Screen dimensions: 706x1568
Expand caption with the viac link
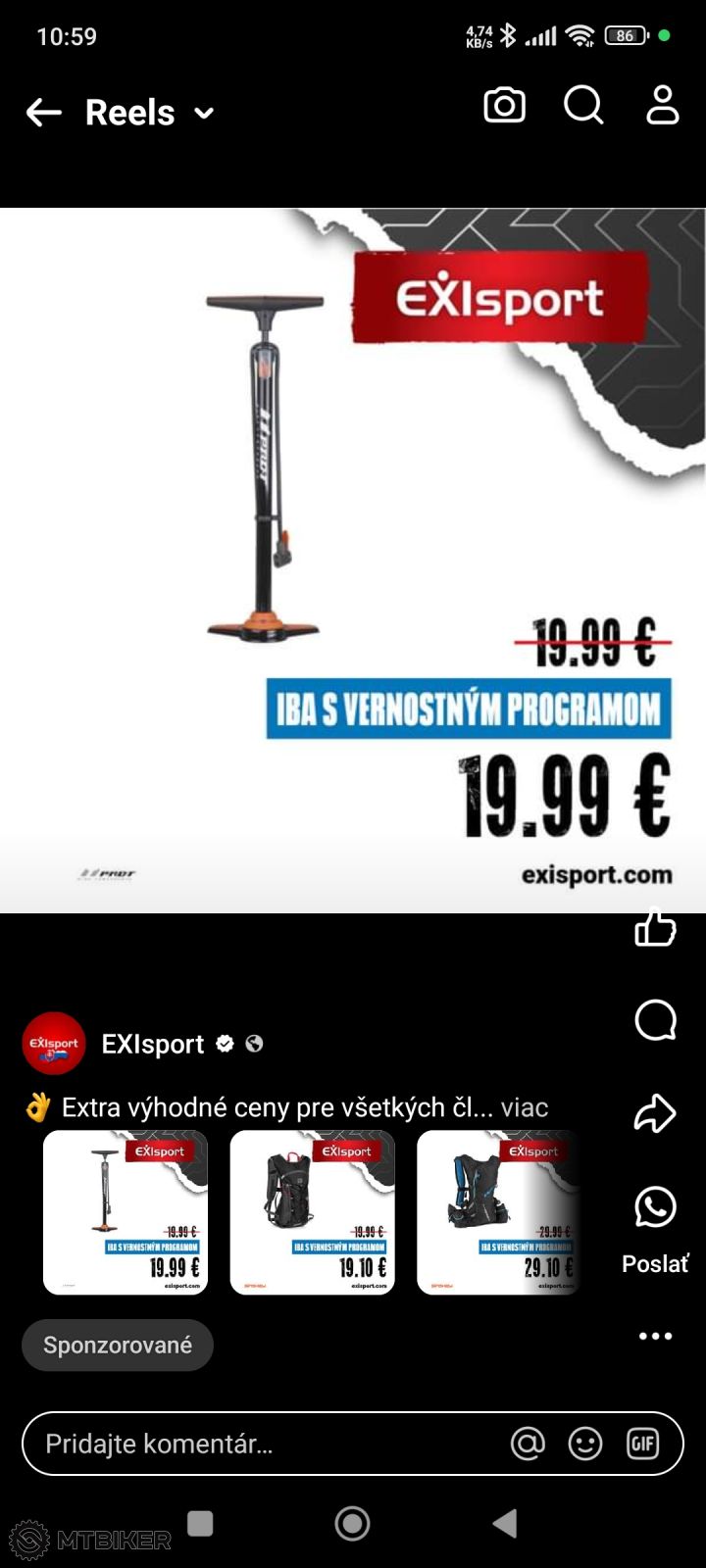coord(525,1107)
